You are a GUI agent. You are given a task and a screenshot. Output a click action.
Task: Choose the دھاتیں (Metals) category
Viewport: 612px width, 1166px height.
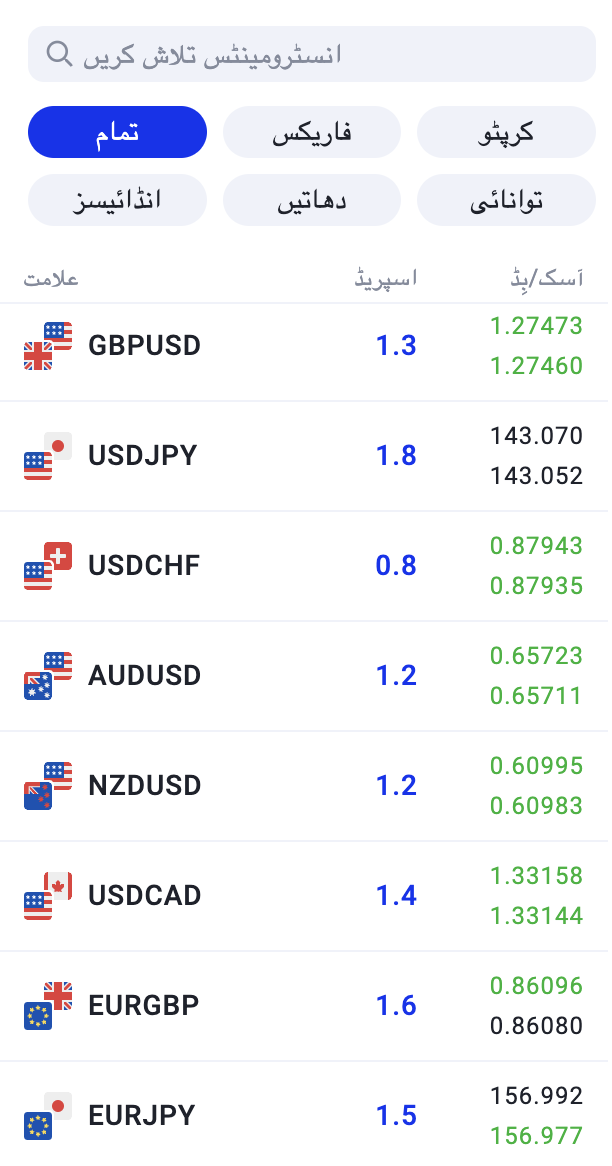click(x=312, y=200)
